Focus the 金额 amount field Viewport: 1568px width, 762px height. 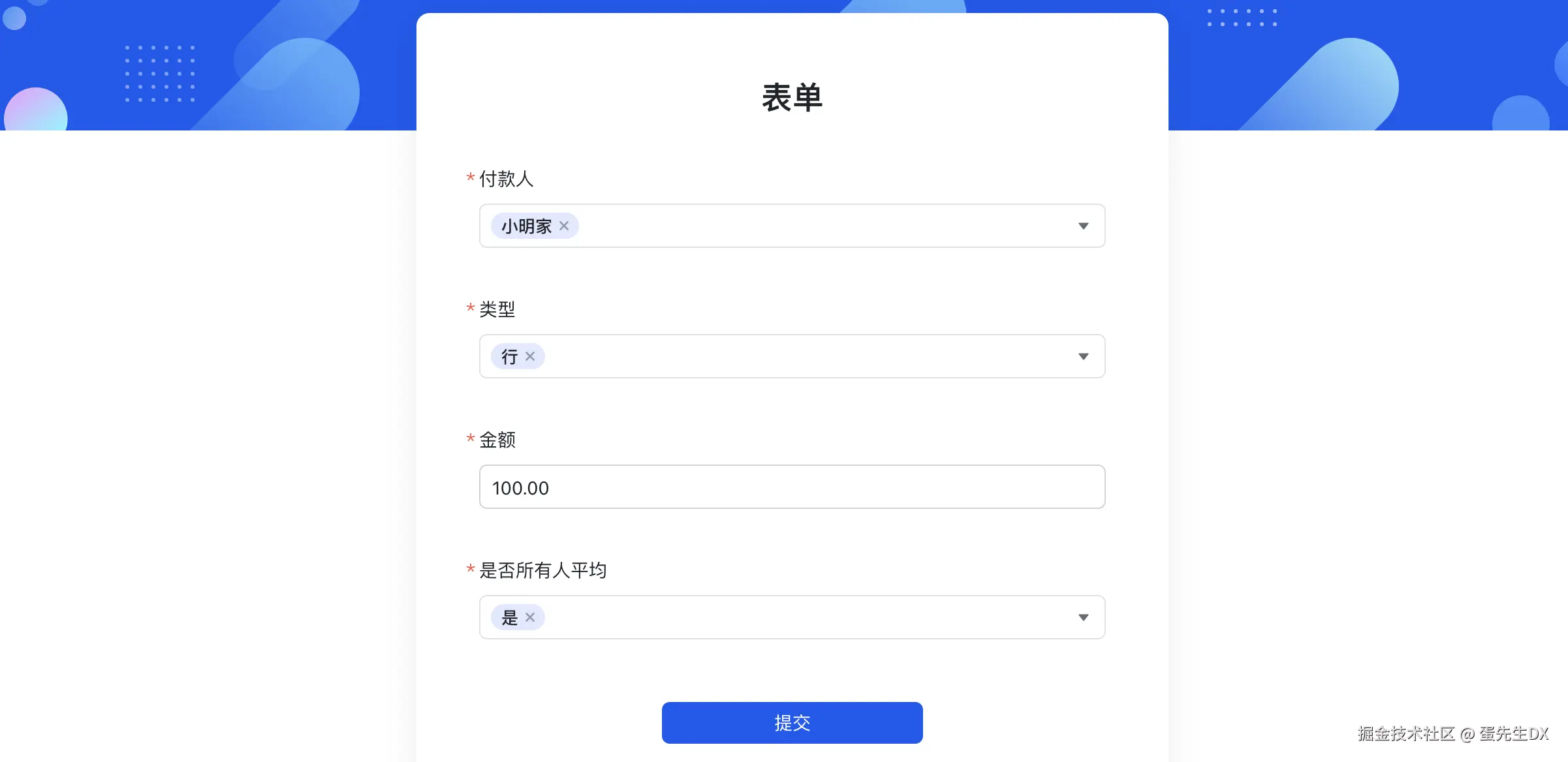click(x=791, y=487)
